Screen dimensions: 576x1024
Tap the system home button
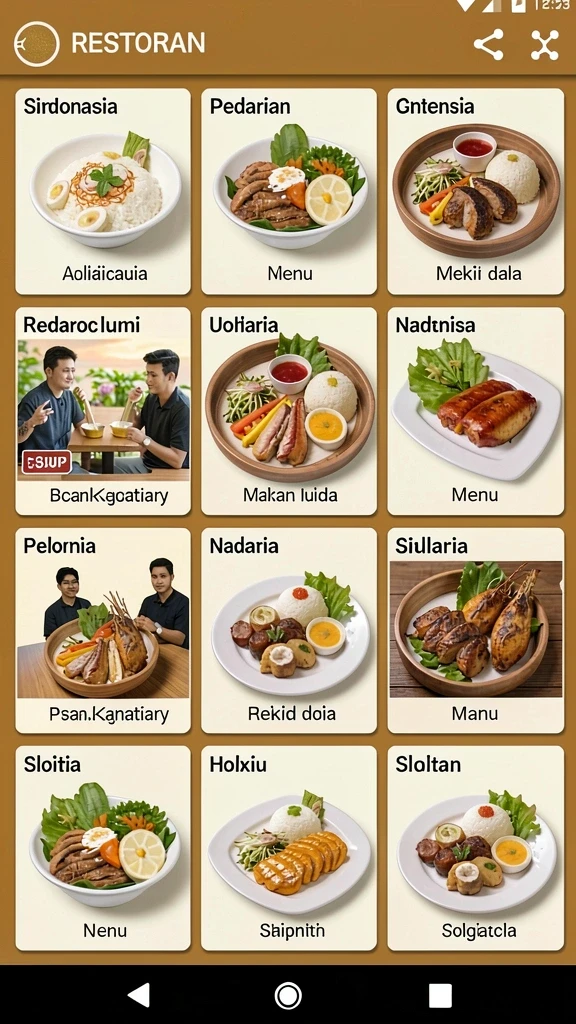click(288, 996)
